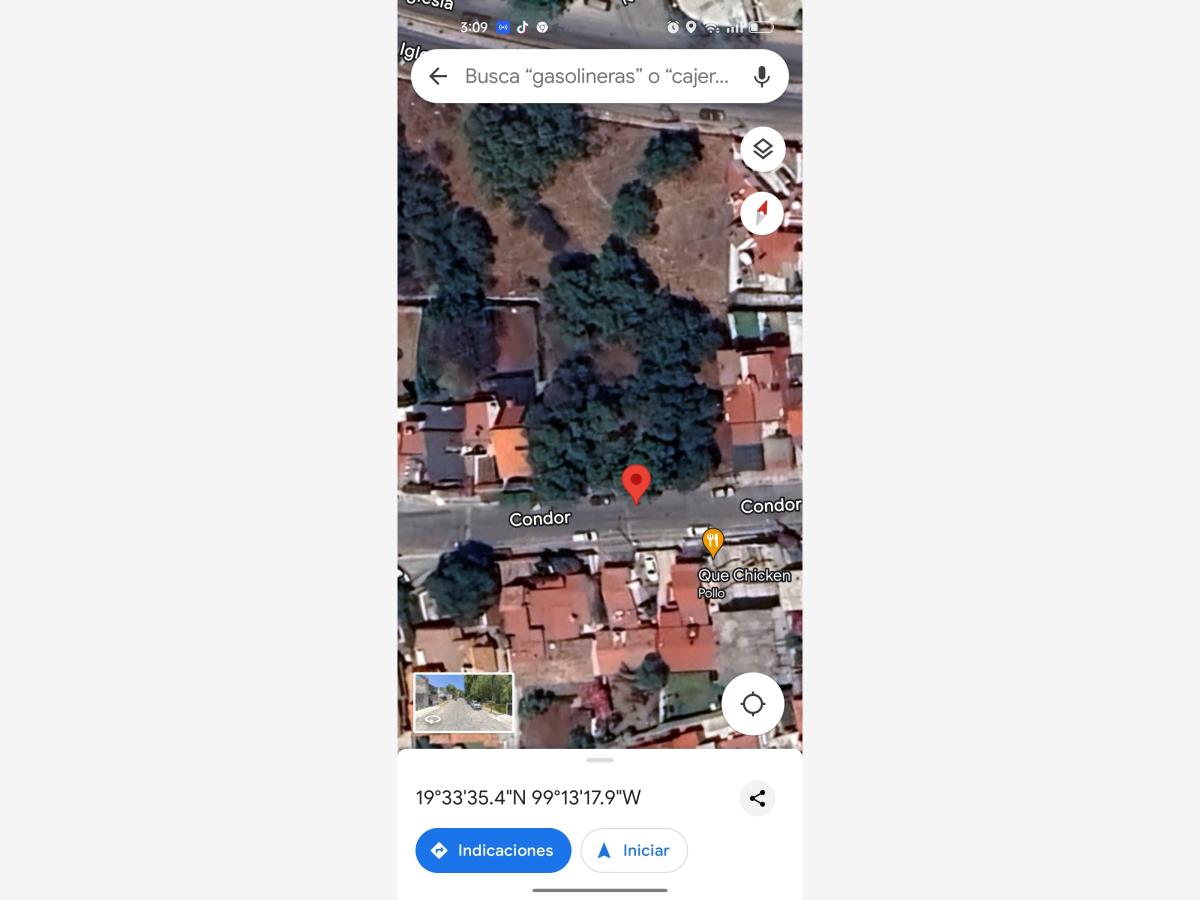Viewport: 1200px width, 900px height.
Task: Reset map orientation with the compass
Action: (x=763, y=213)
